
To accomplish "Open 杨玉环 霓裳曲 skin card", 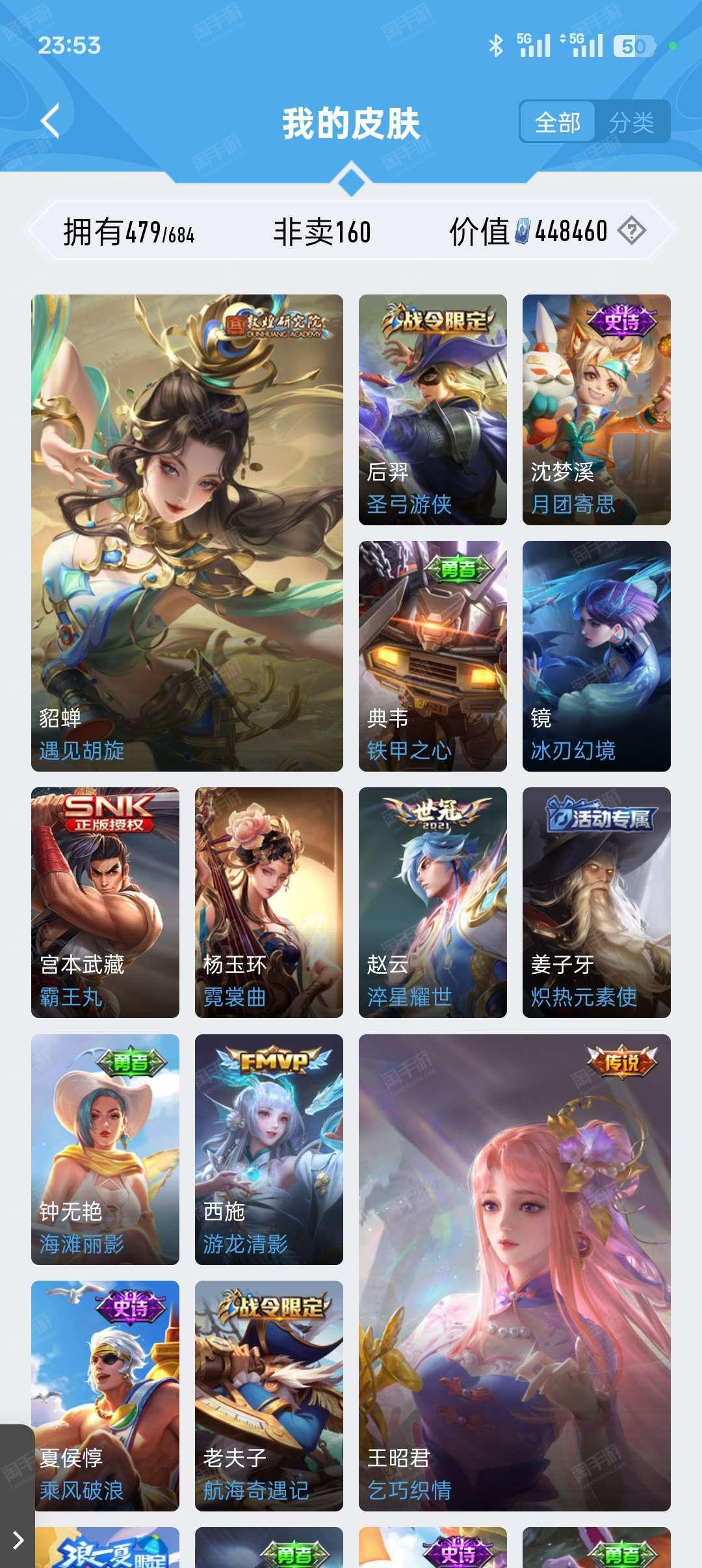I will tap(269, 902).
